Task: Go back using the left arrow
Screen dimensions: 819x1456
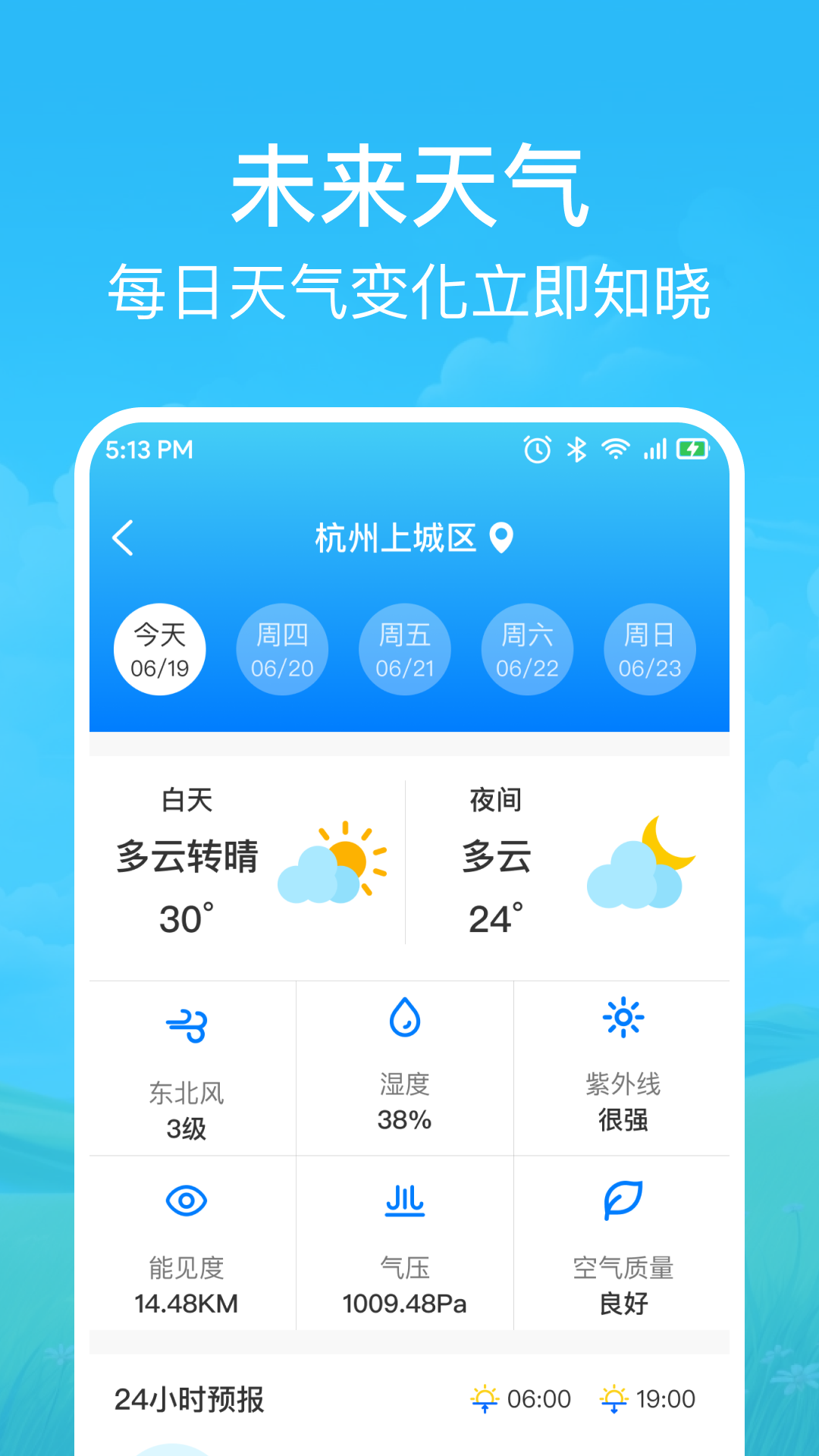Action: click(123, 539)
